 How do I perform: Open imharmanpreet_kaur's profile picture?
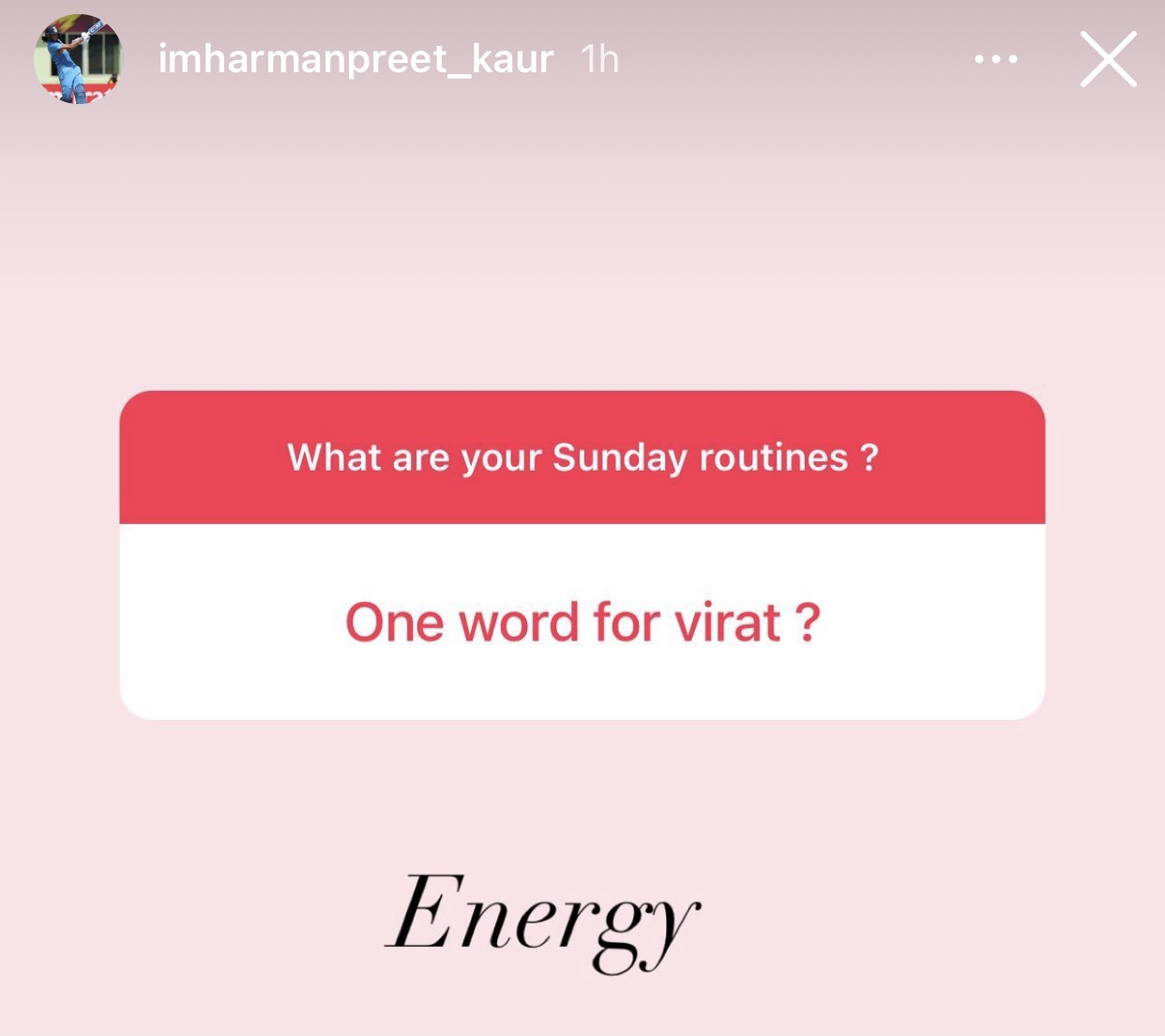[78, 59]
